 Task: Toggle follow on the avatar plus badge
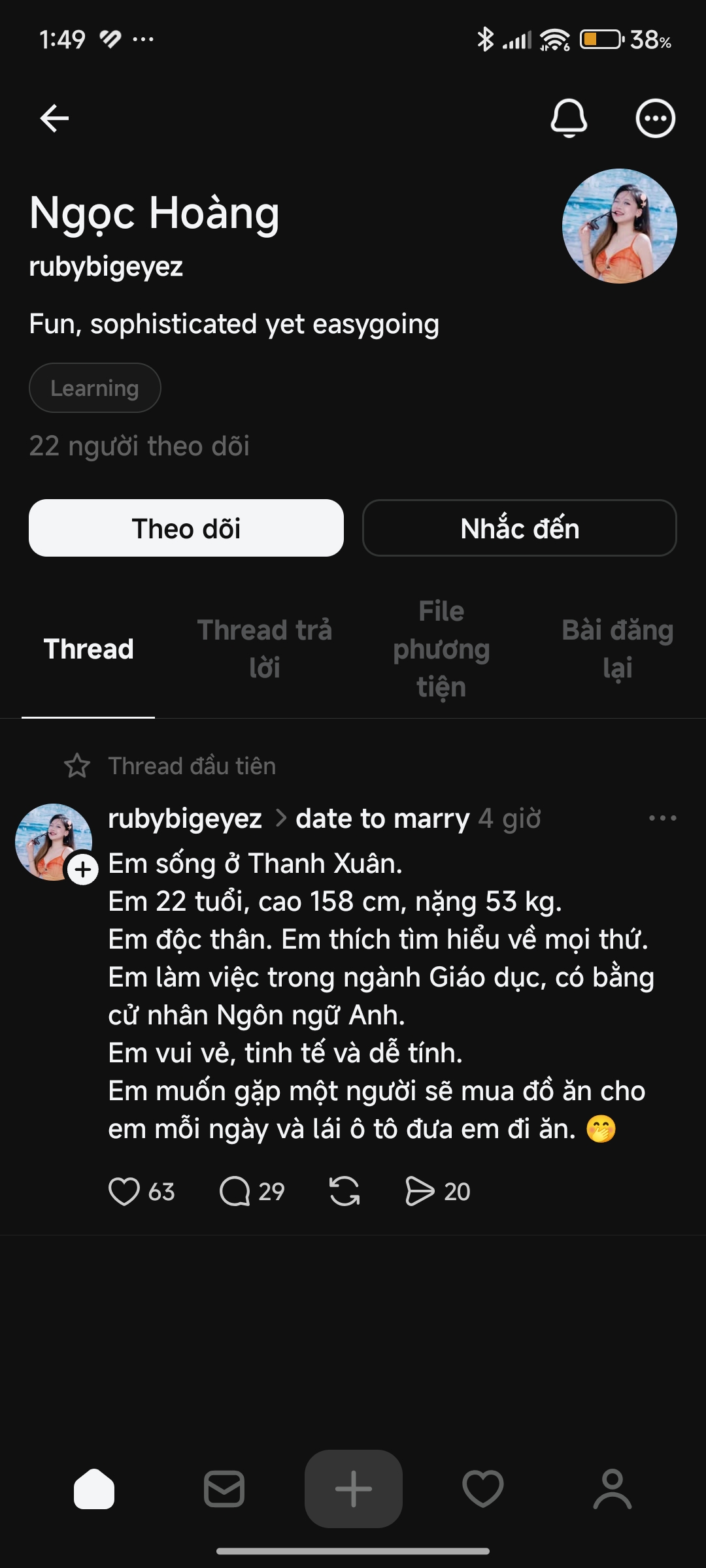click(x=83, y=869)
